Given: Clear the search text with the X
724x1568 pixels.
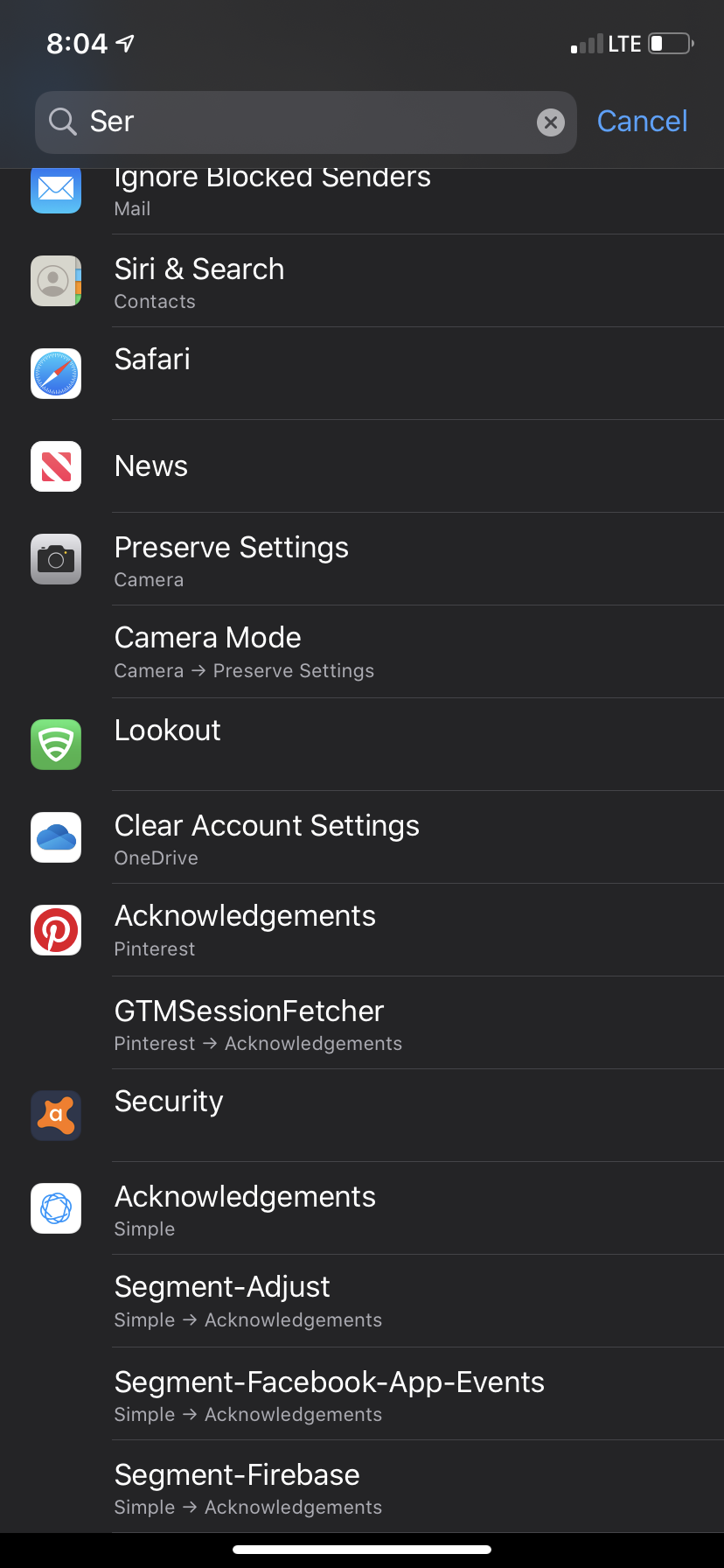Looking at the screenshot, I should coord(550,122).
